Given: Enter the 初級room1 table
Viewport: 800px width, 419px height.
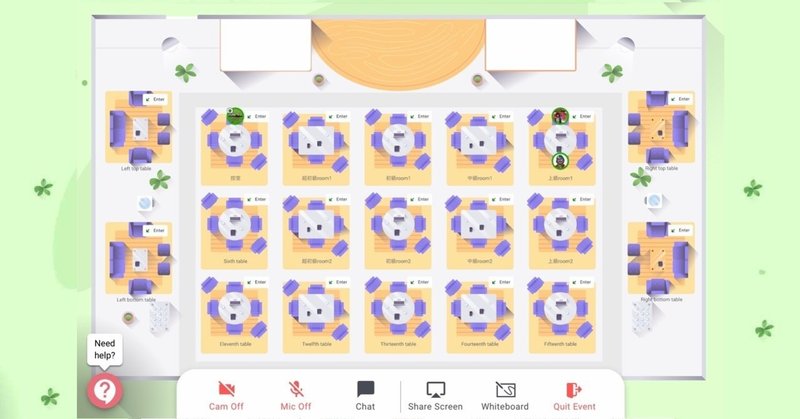Looking at the screenshot, I should [x=418, y=117].
